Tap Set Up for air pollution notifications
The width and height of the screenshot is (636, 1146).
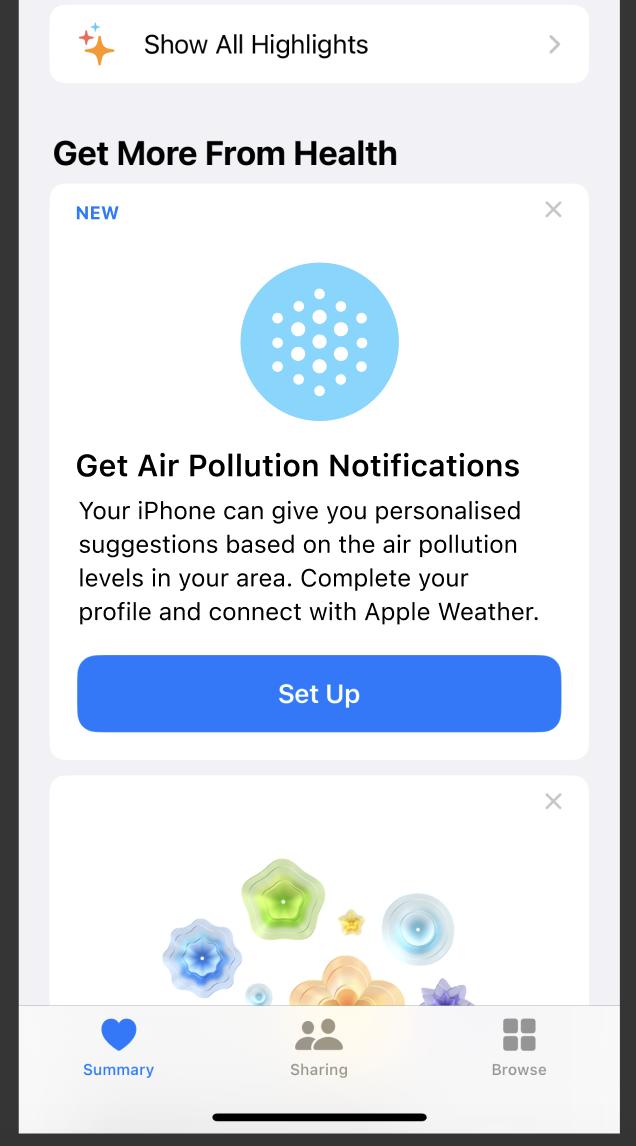tap(318, 694)
